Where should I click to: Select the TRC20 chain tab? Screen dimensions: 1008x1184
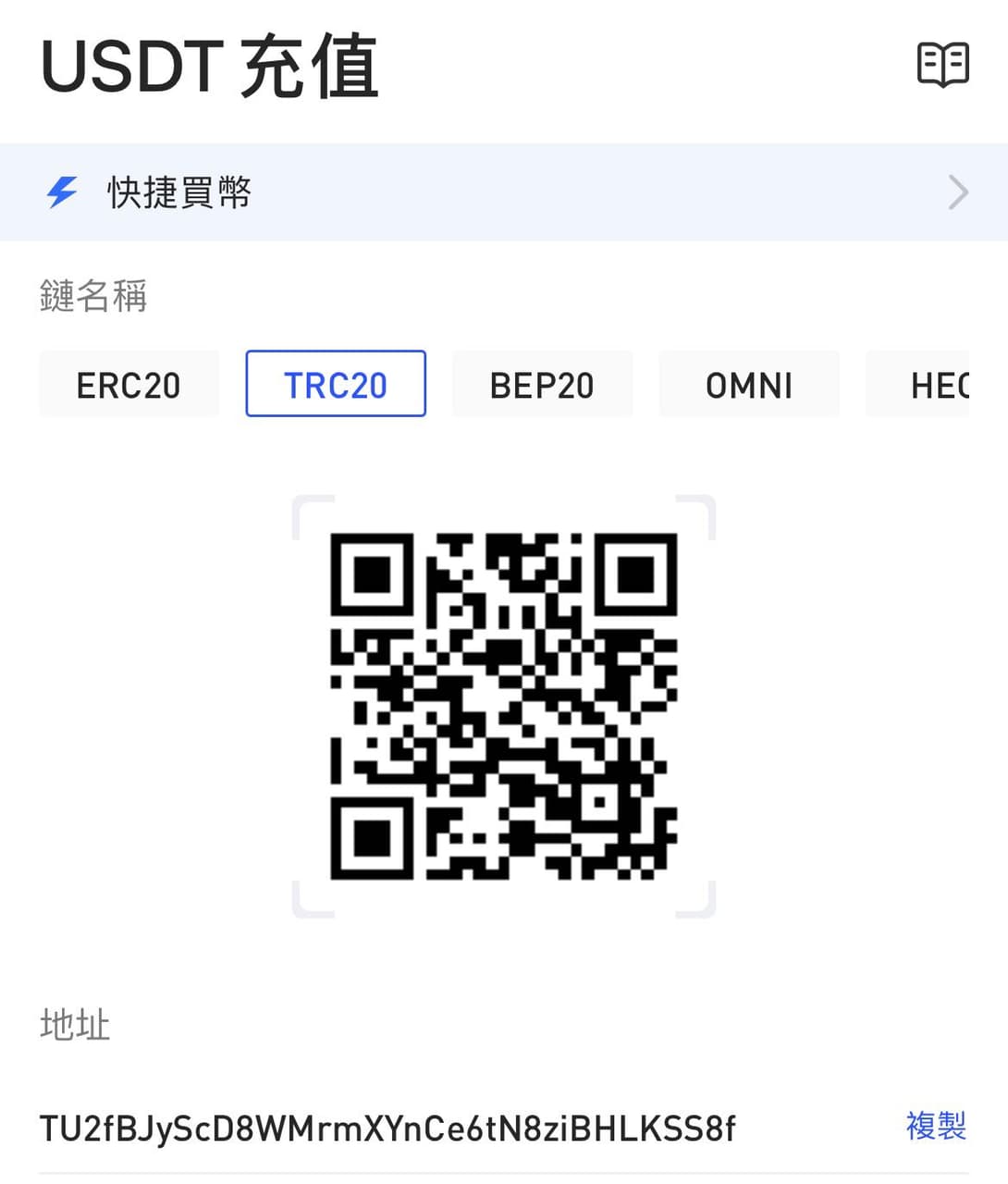(335, 384)
